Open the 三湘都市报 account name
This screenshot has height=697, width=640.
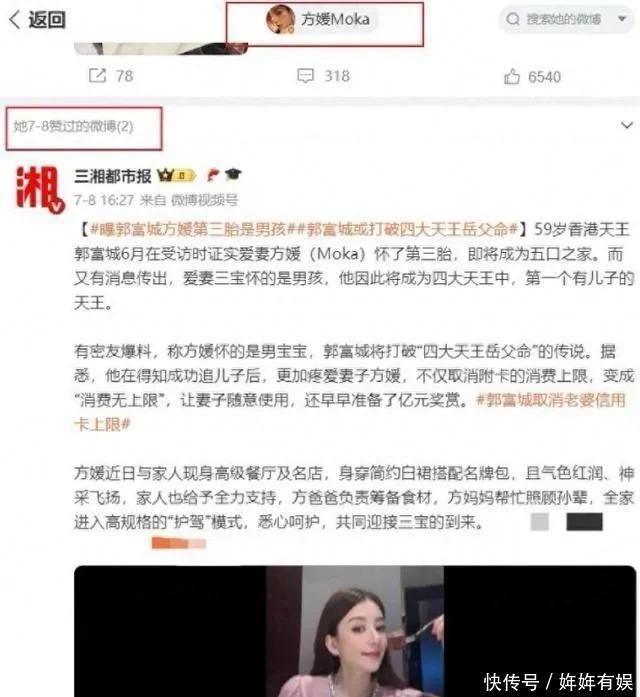coord(112,176)
